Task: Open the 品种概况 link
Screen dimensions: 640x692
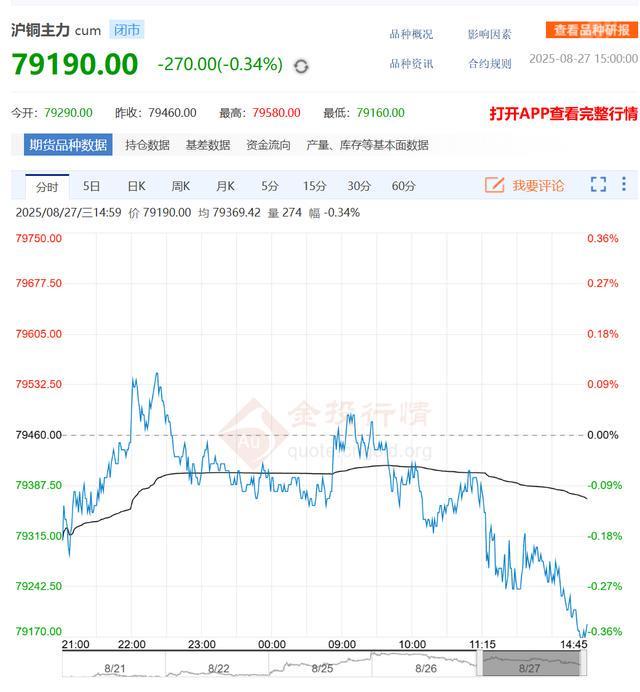Action: point(411,34)
